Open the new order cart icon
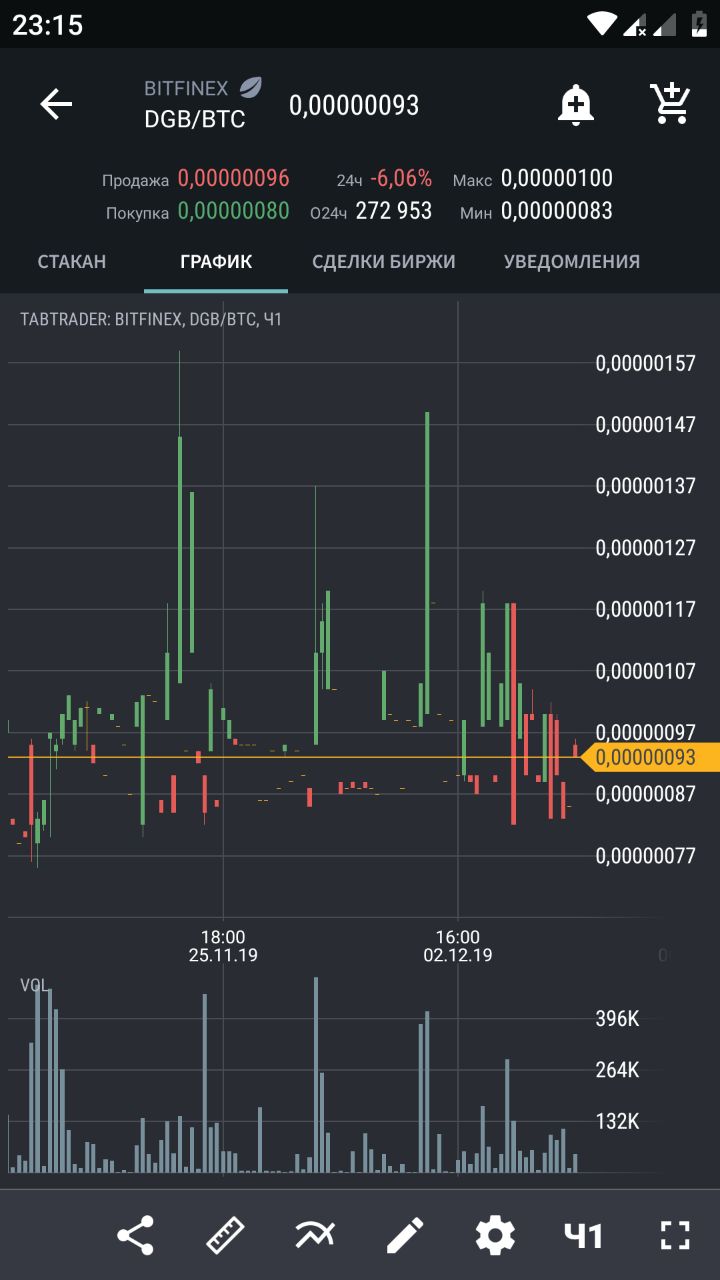Screen dimensions: 720x1280 tap(669, 104)
